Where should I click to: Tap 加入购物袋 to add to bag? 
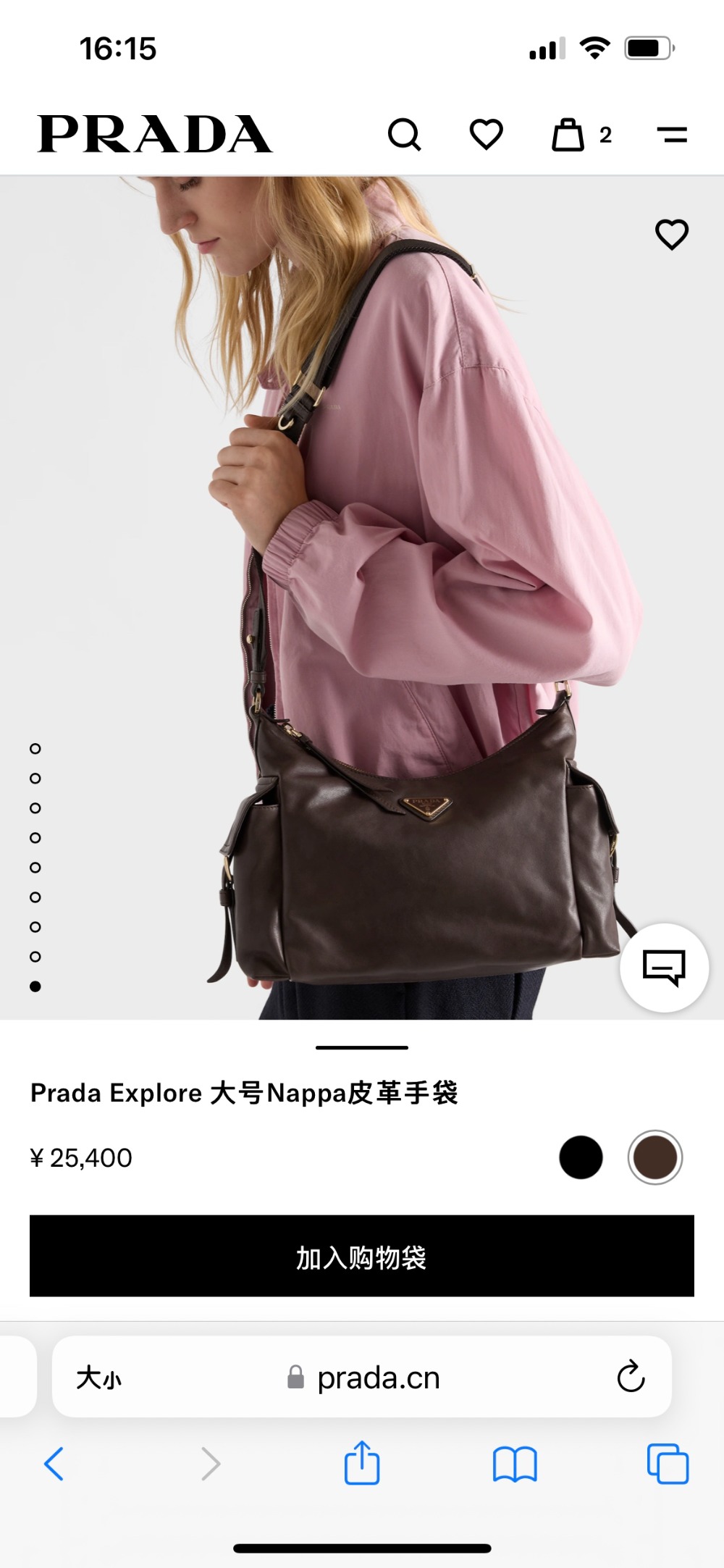(362, 1256)
